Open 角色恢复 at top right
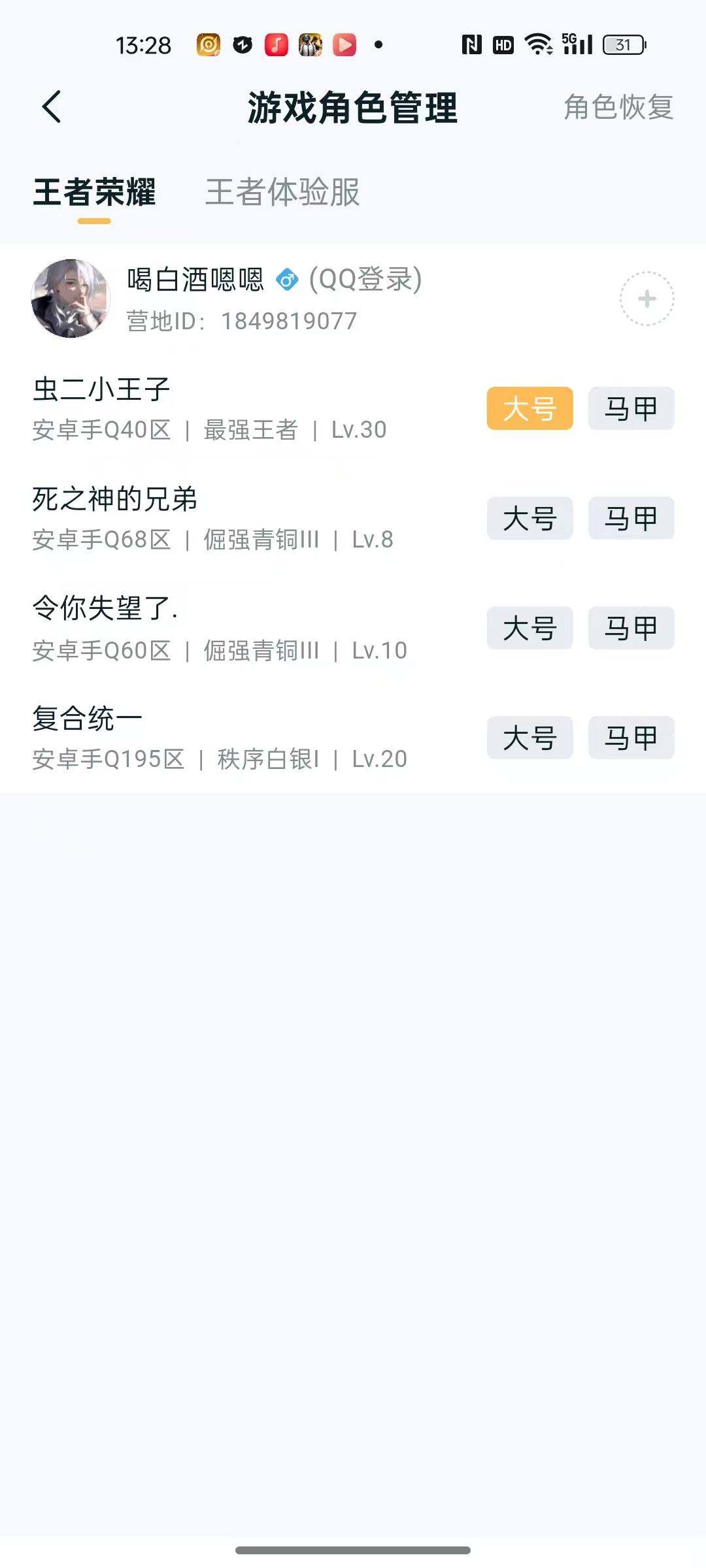This screenshot has width=706, height=1568. (618, 108)
